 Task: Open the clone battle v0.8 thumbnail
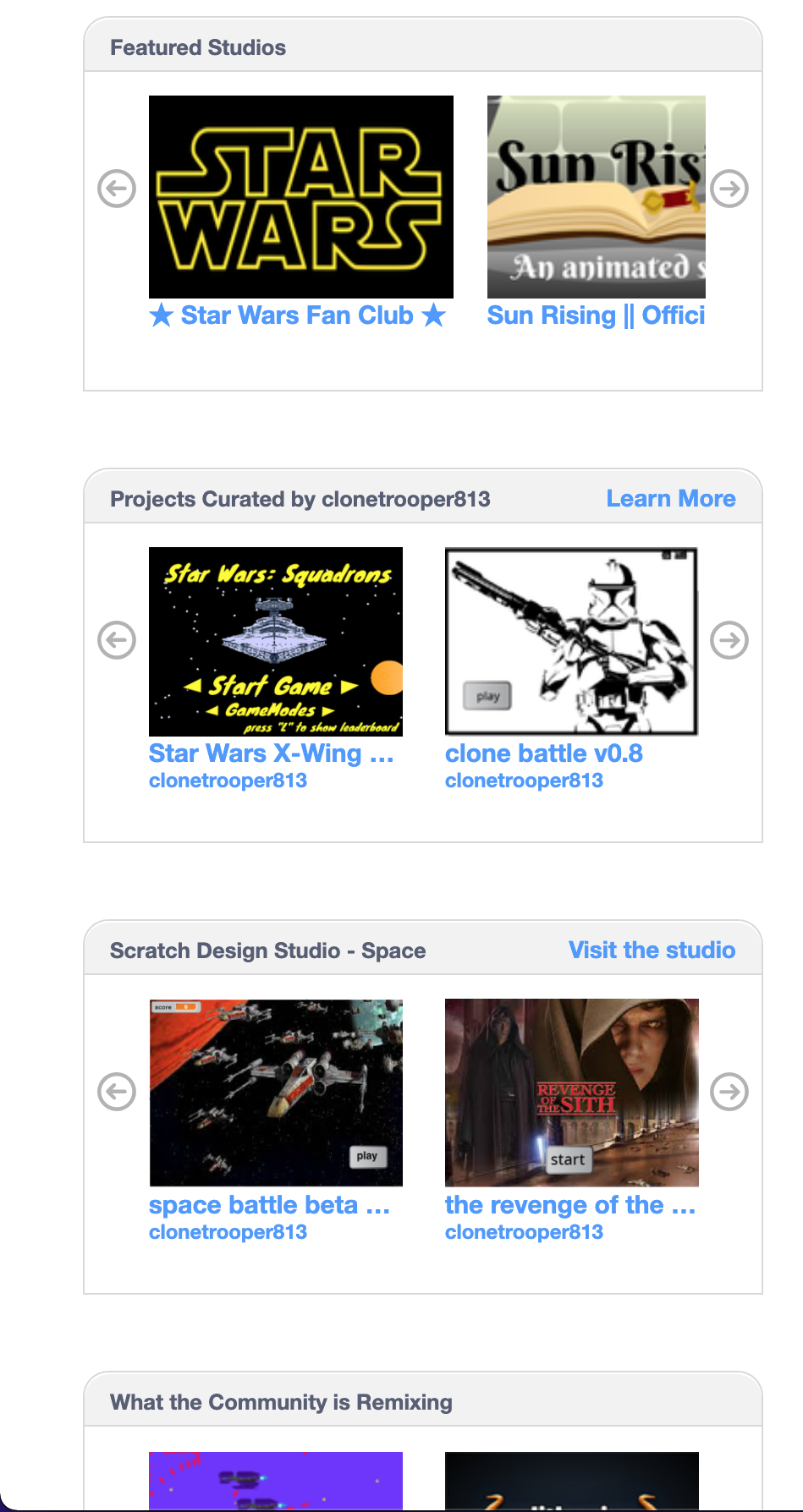coord(571,641)
